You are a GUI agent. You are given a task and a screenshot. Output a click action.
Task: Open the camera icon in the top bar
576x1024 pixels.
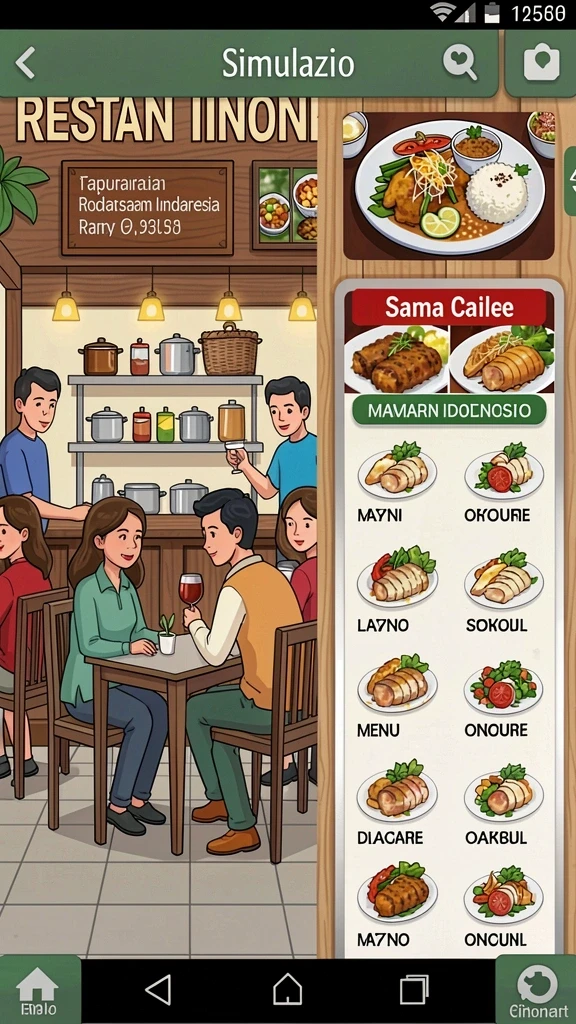(541, 63)
